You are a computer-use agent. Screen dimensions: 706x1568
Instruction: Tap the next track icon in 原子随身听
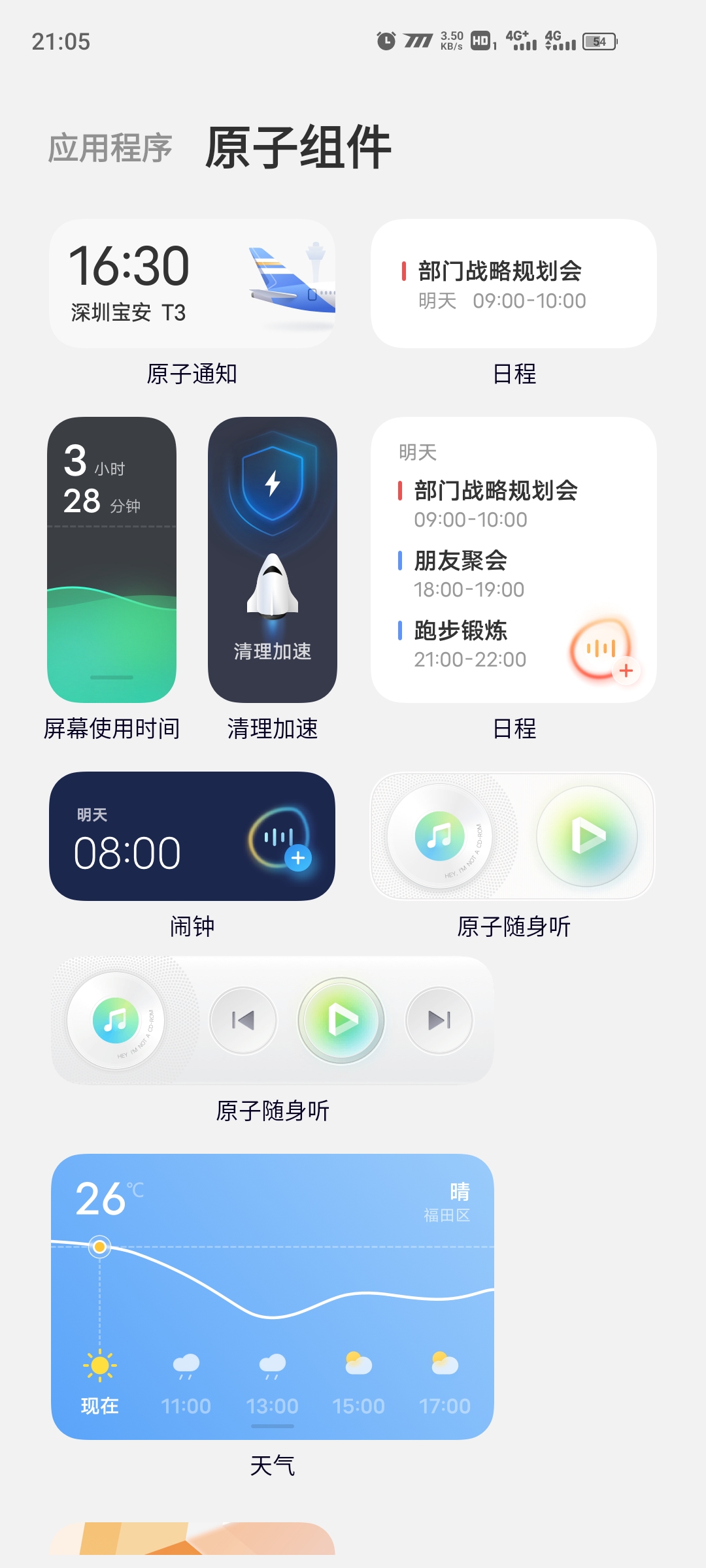click(439, 1020)
